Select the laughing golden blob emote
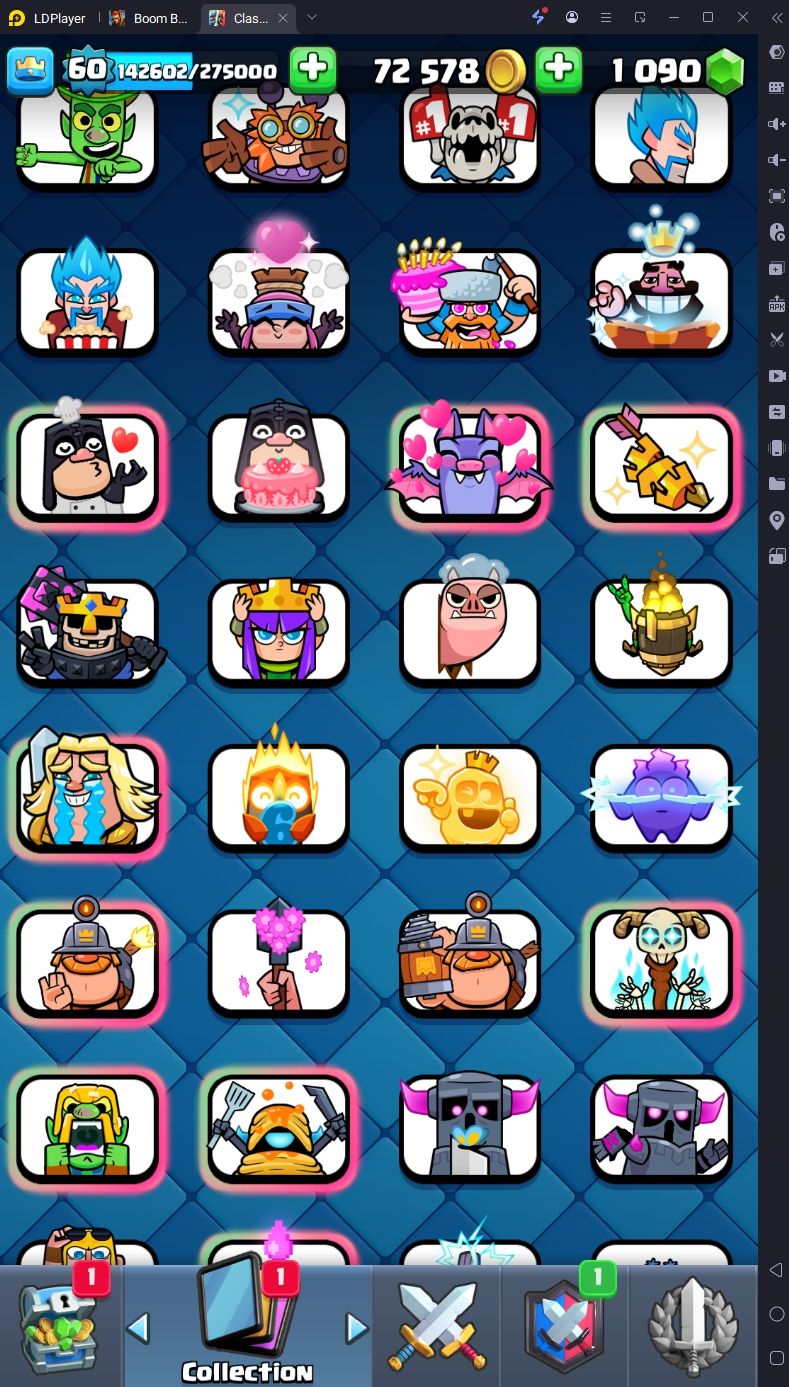Screen dimensions: 789x1387 click(470, 796)
